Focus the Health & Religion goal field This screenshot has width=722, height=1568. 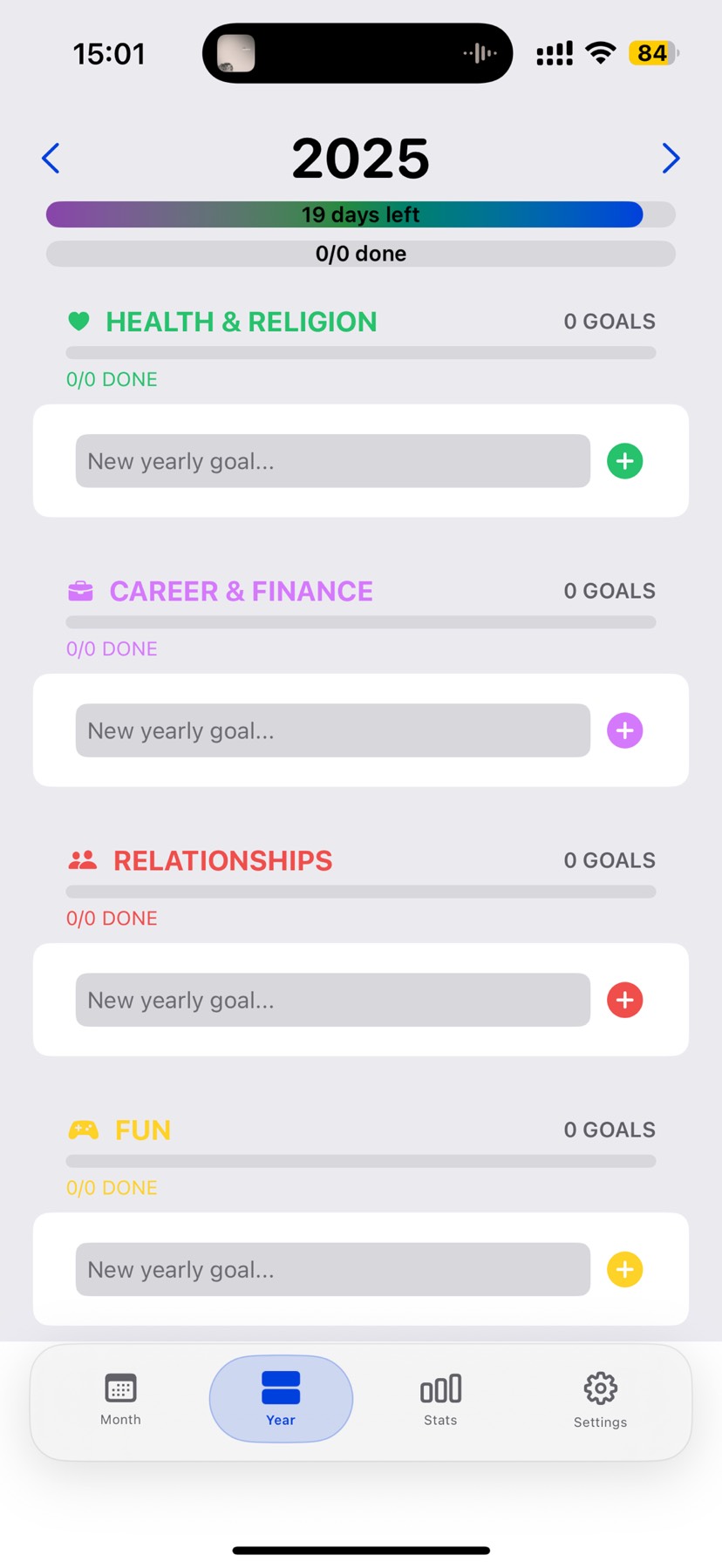point(332,461)
